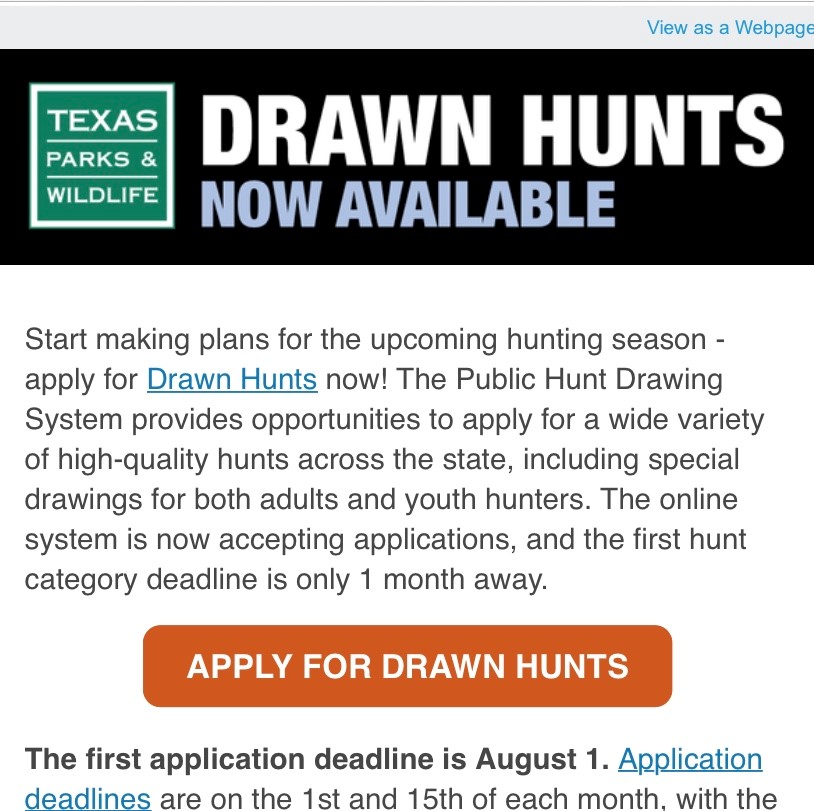Follow the Drawn Hunts text link

(x=232, y=380)
